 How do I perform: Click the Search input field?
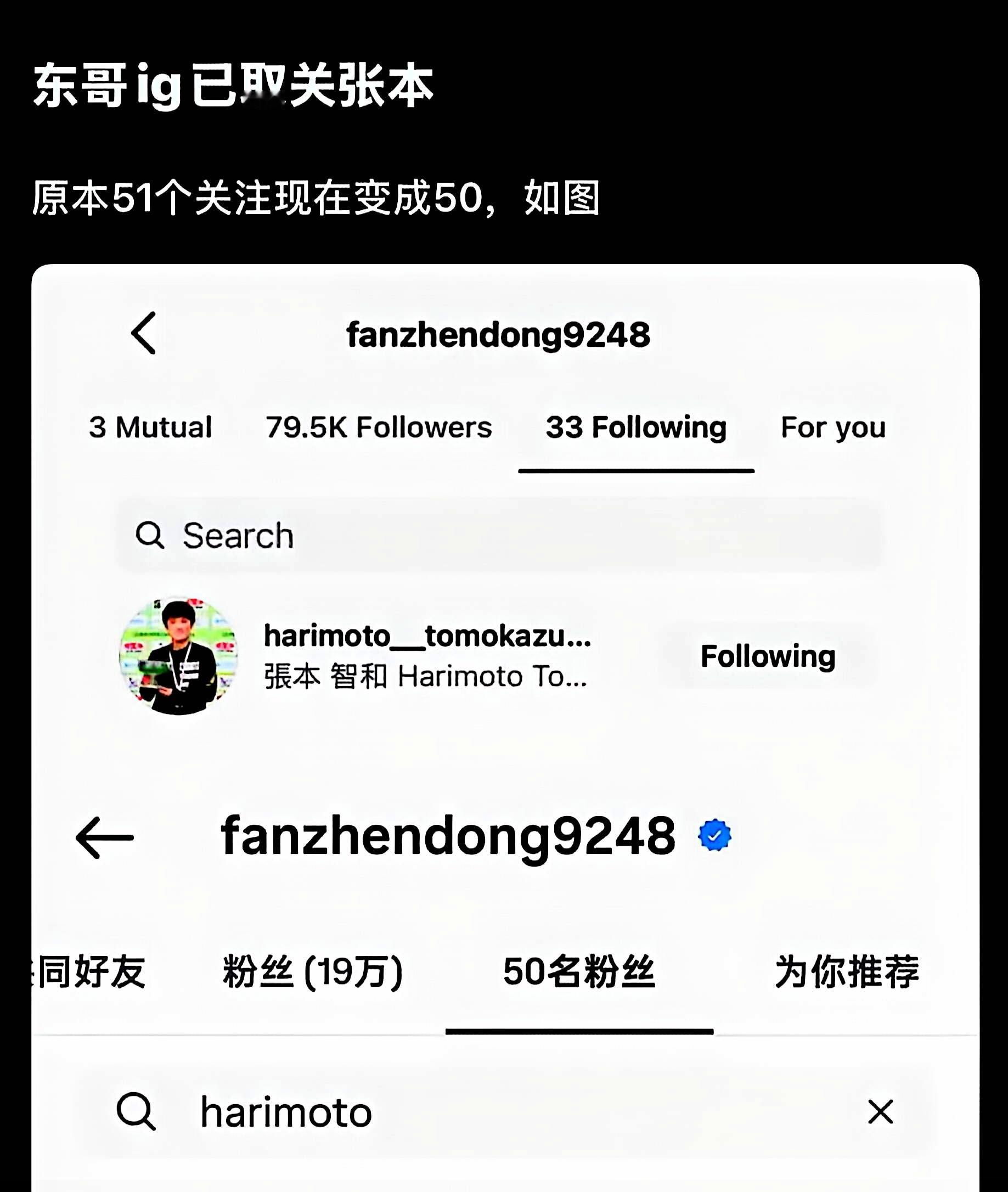pyautogui.click(x=343, y=535)
